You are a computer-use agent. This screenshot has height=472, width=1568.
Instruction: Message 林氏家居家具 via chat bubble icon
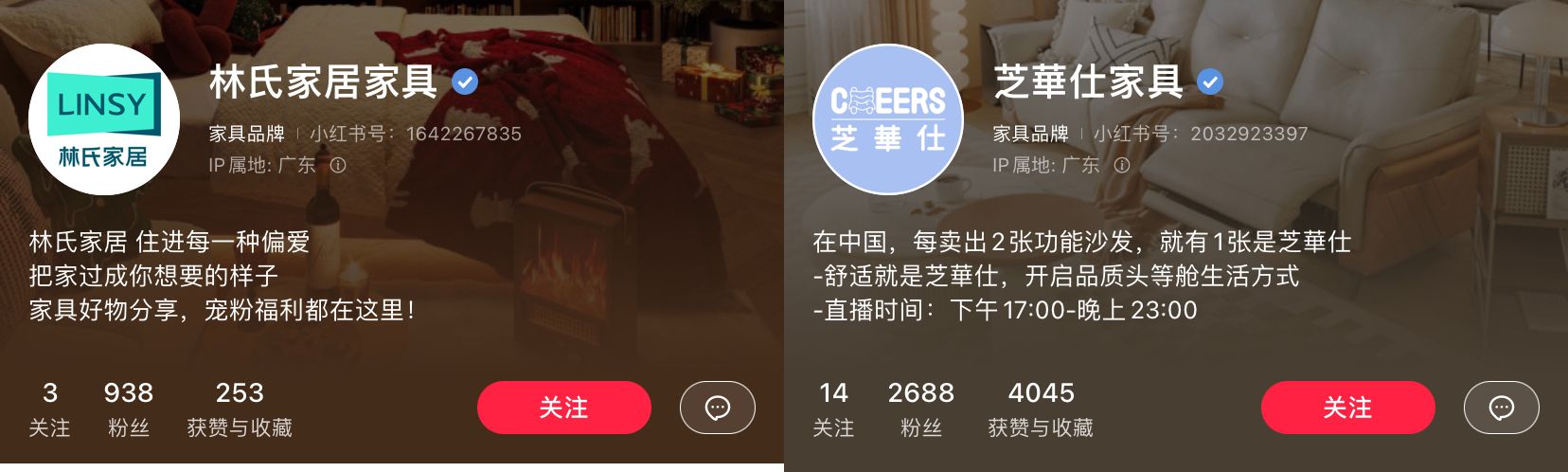pyautogui.click(x=718, y=408)
